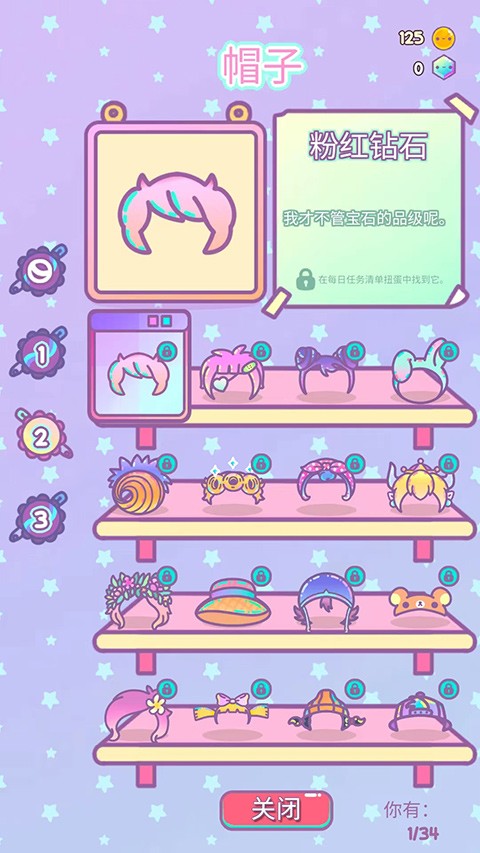The height and width of the screenshot is (853, 480).
Task: Select the blonde hair with crown hat
Action: click(x=420, y=484)
